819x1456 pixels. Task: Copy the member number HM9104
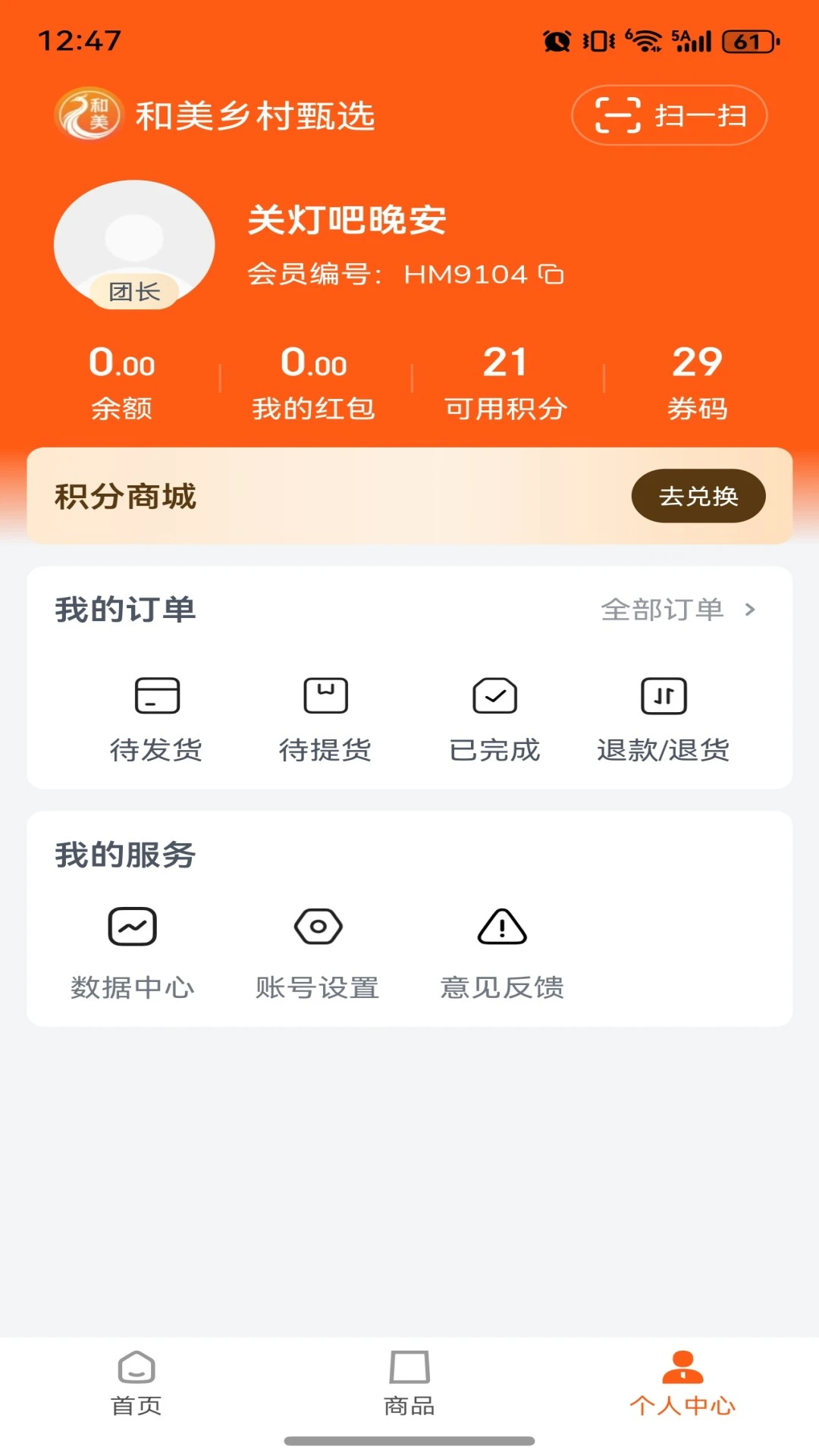click(x=551, y=275)
